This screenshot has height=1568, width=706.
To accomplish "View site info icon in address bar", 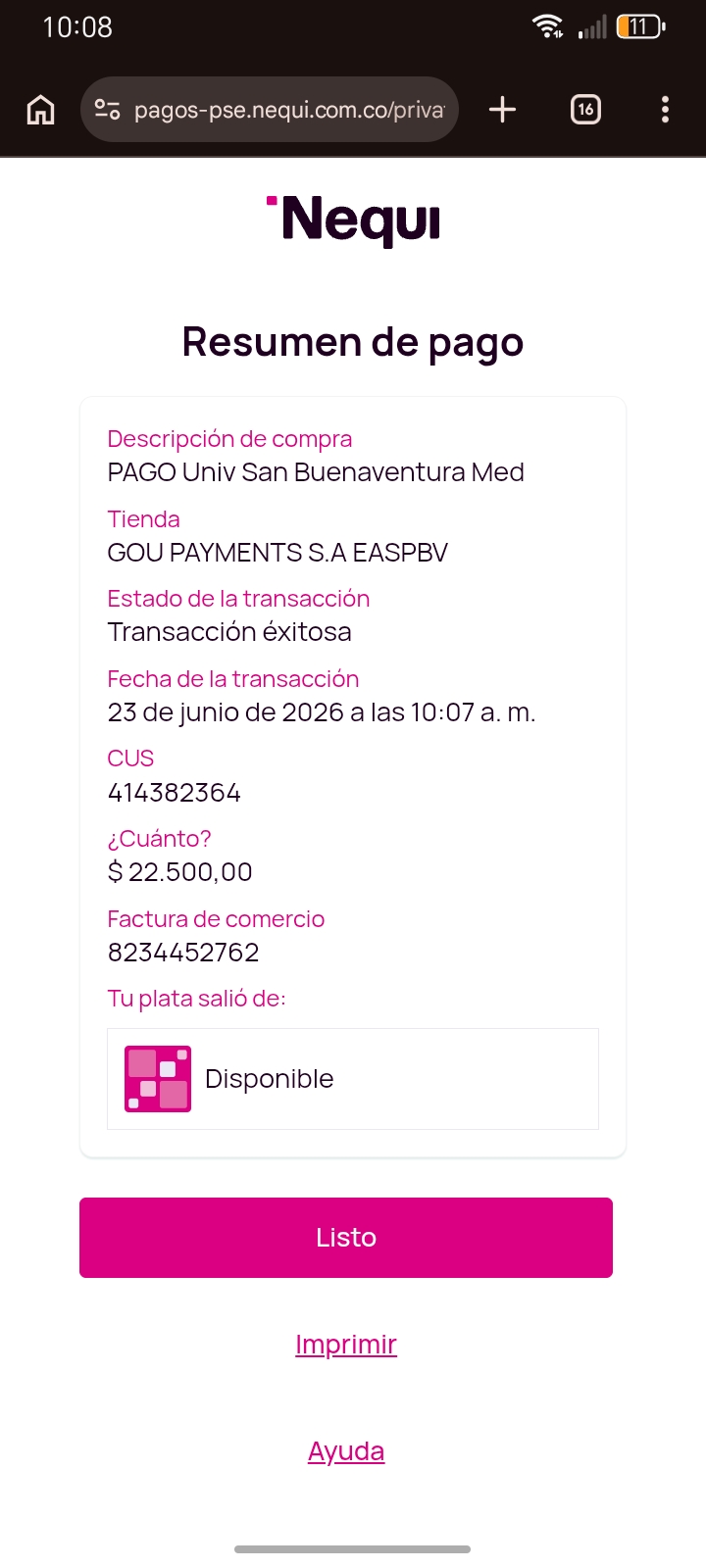I will [x=107, y=110].
